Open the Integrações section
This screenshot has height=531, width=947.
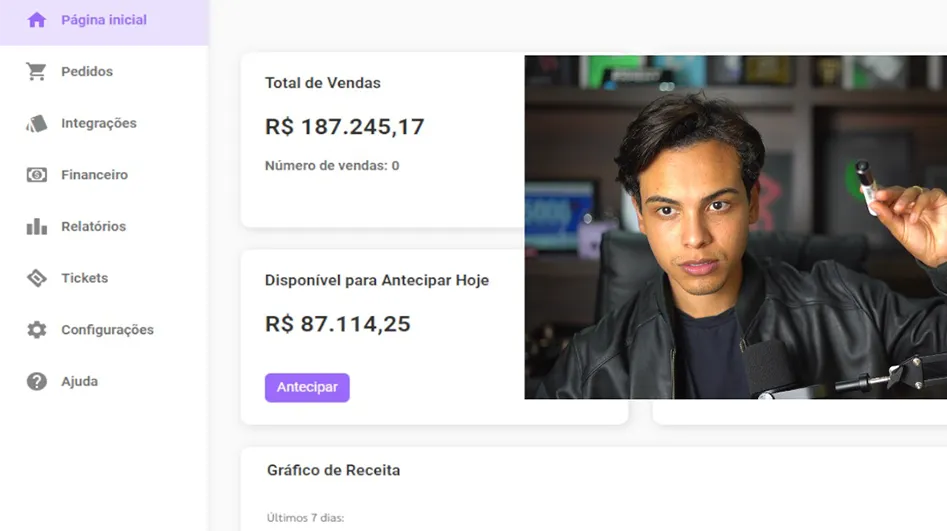[x=98, y=123]
